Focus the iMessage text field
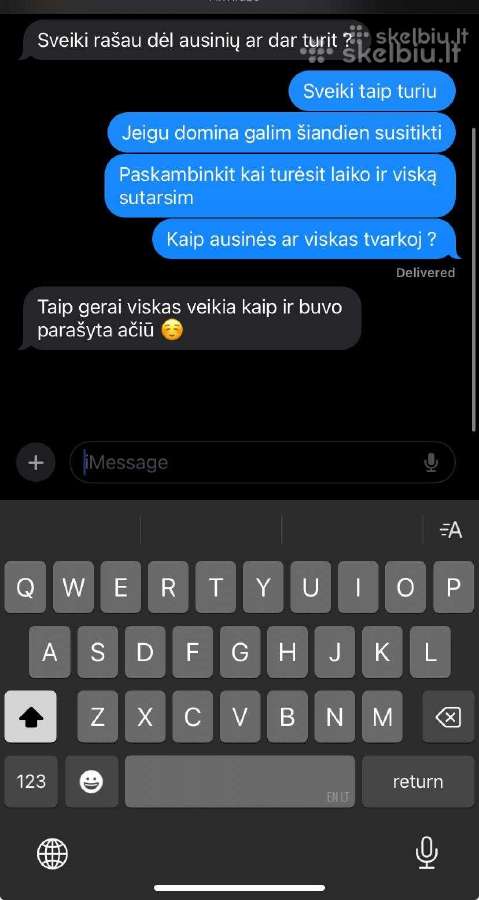The height and width of the screenshot is (900, 479). pyautogui.click(x=262, y=462)
